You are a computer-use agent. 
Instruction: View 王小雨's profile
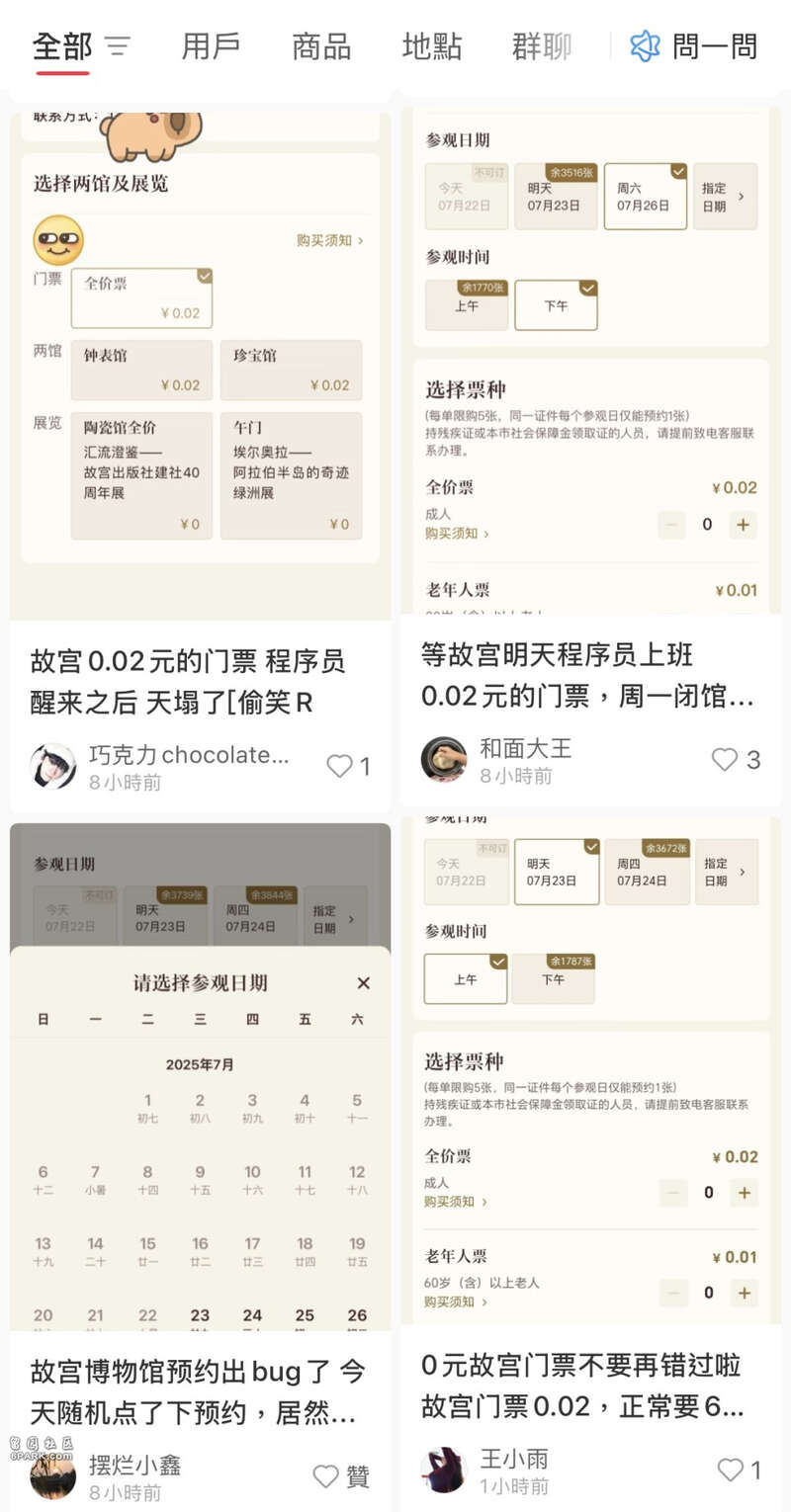[x=443, y=1470]
